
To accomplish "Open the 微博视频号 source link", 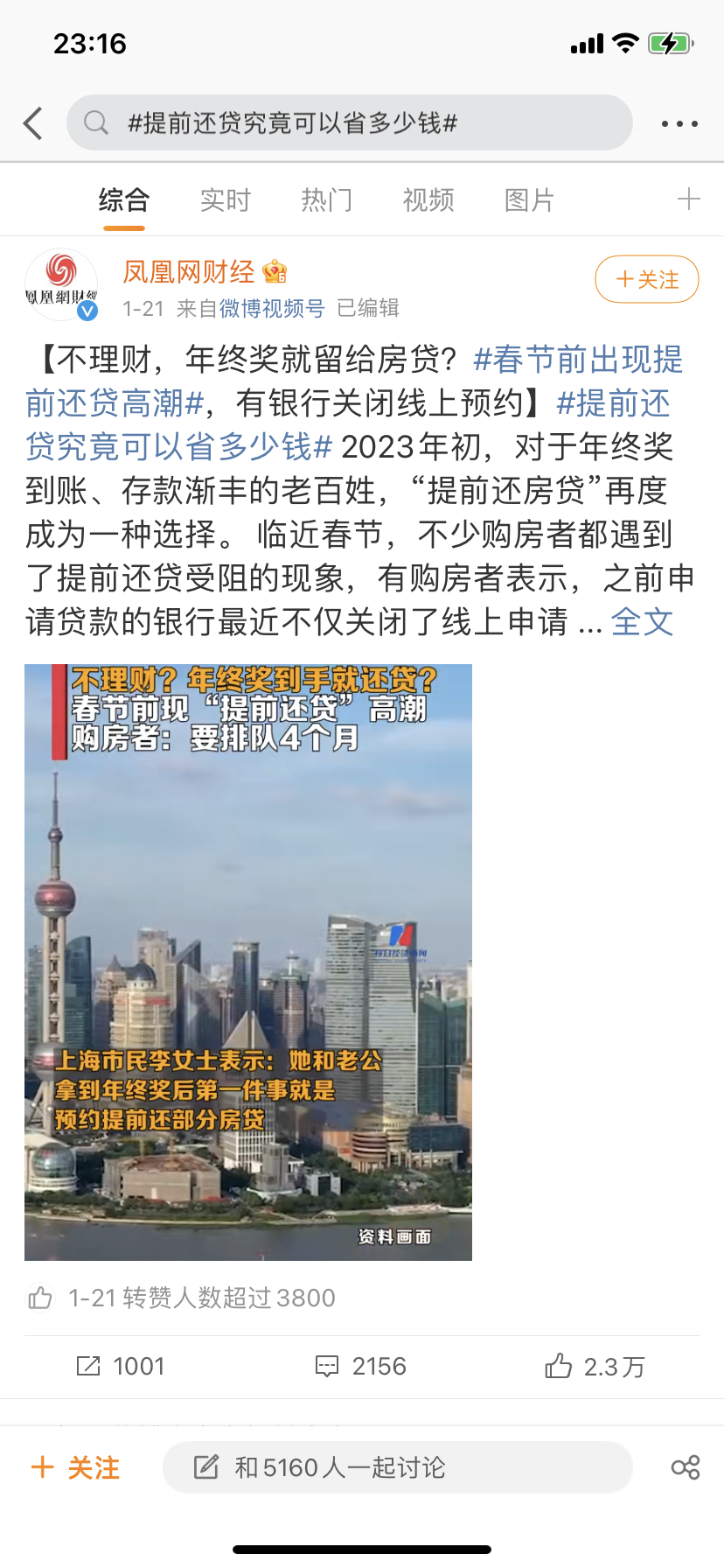I will [271, 308].
